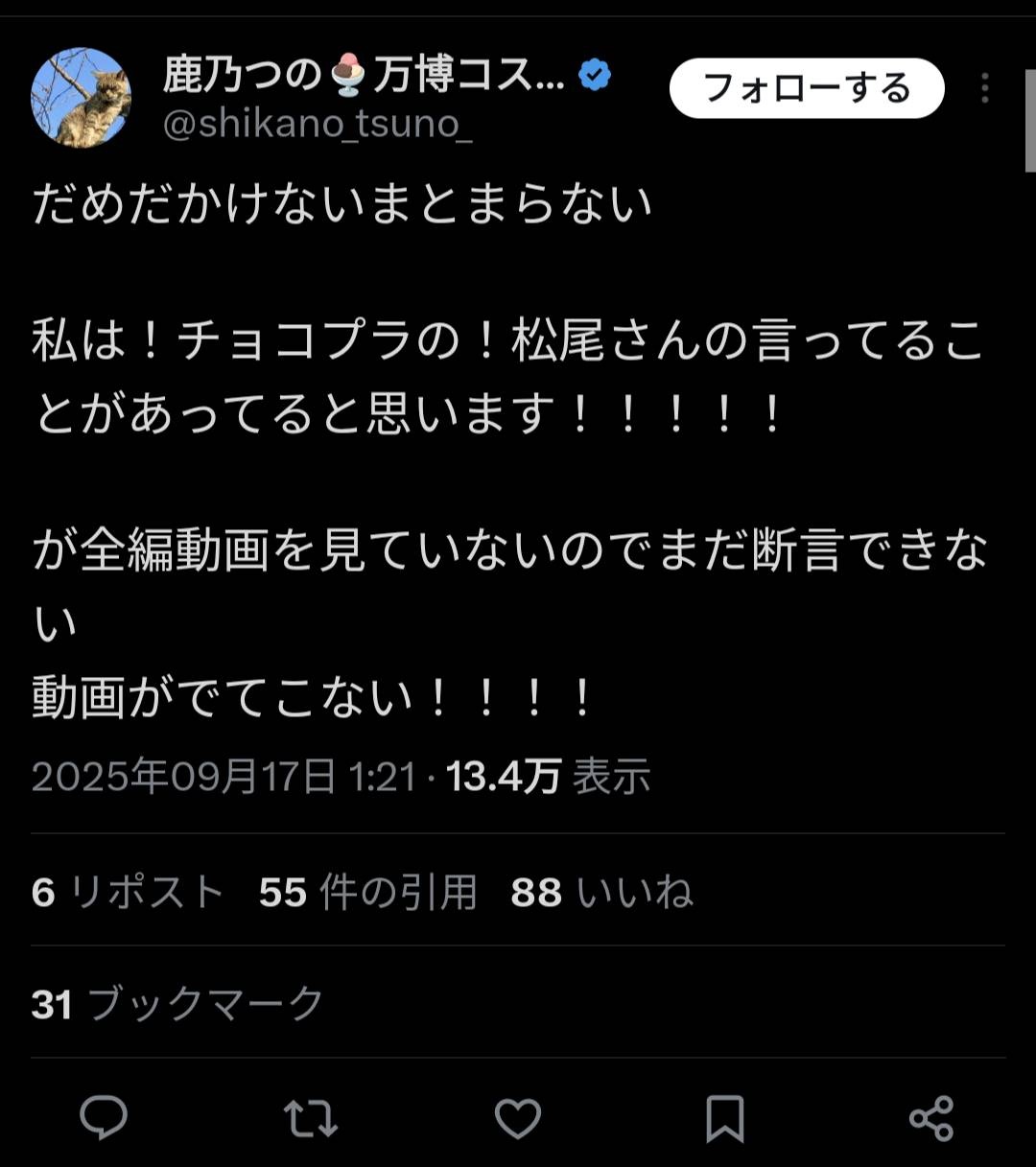1036x1167 pixels.
Task: Open the post's three-dot overflow menu
Action: coord(984,88)
